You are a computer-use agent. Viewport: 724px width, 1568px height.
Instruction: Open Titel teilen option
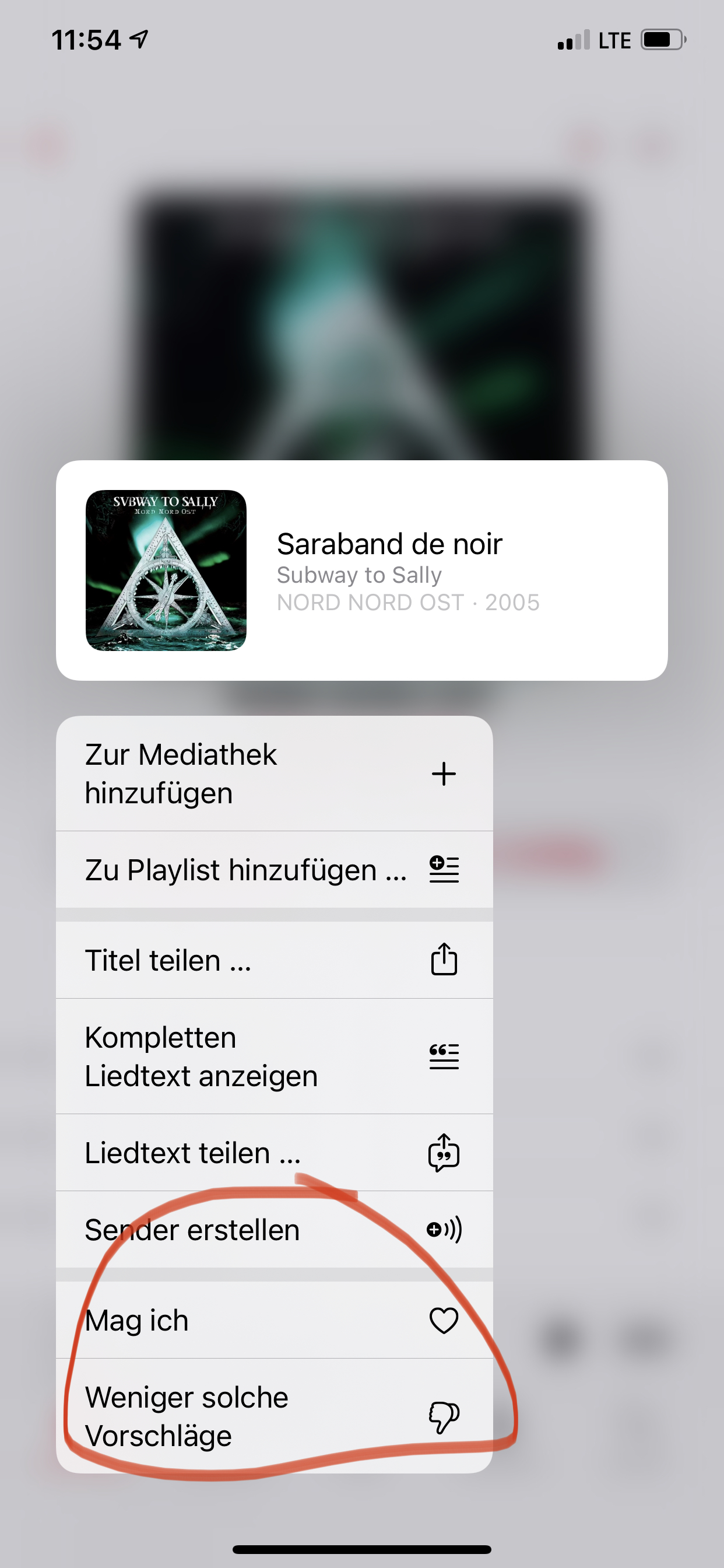click(274, 961)
